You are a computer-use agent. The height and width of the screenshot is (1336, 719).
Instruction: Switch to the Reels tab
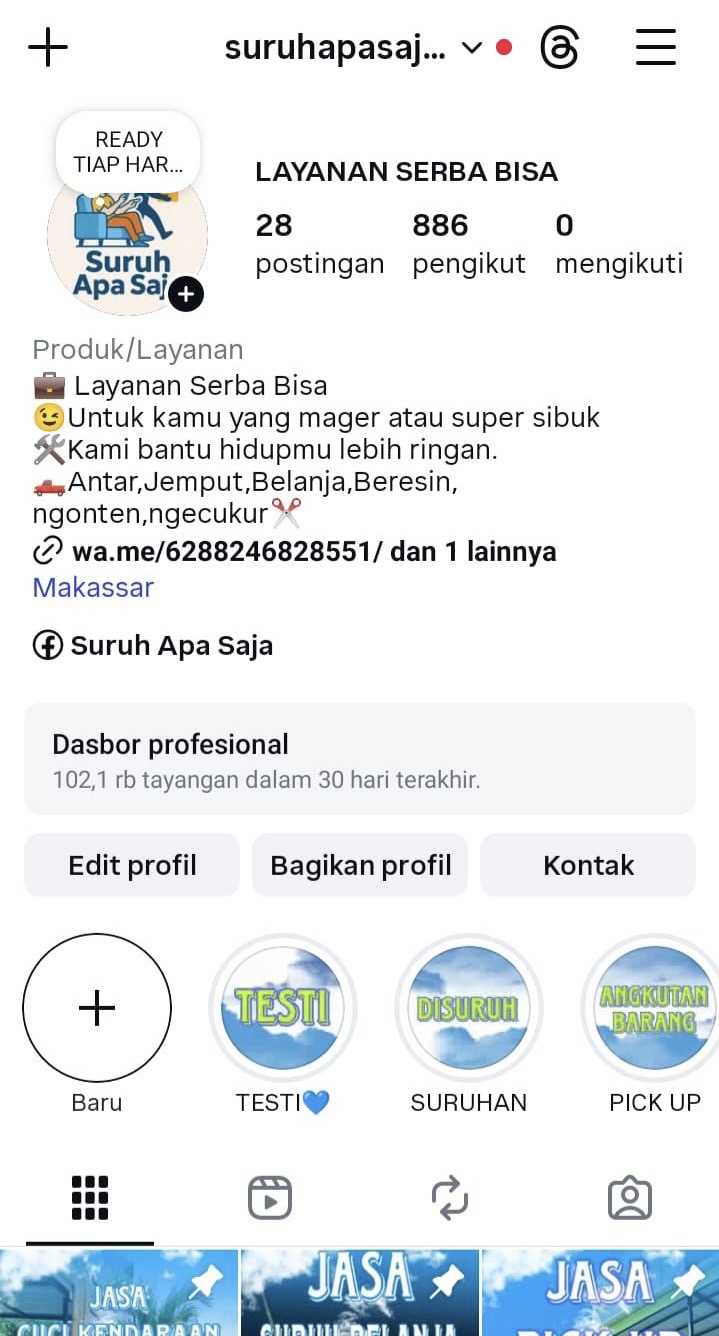coord(269,1198)
